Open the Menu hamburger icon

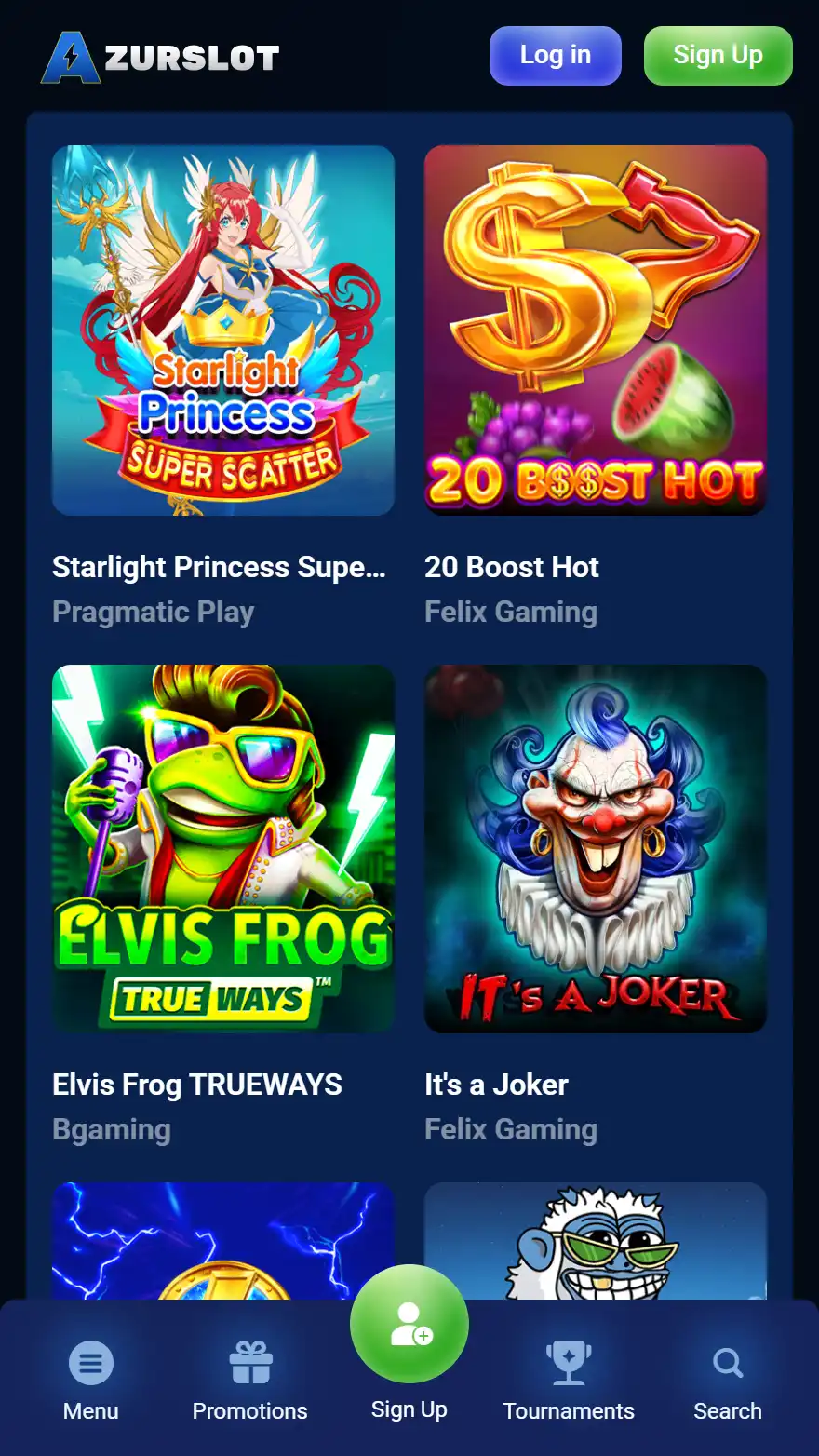pyautogui.click(x=90, y=1361)
